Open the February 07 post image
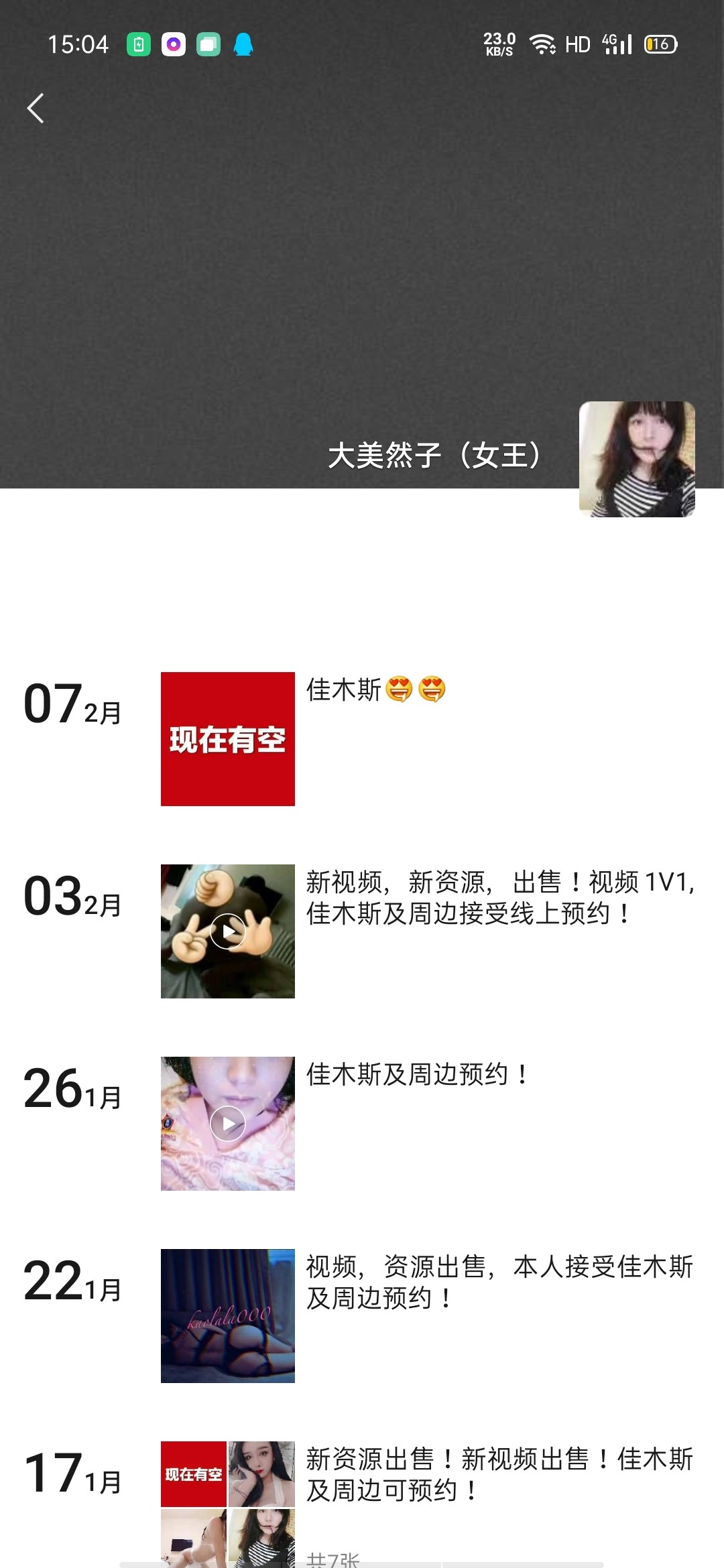This screenshot has width=724, height=1568. (227, 738)
